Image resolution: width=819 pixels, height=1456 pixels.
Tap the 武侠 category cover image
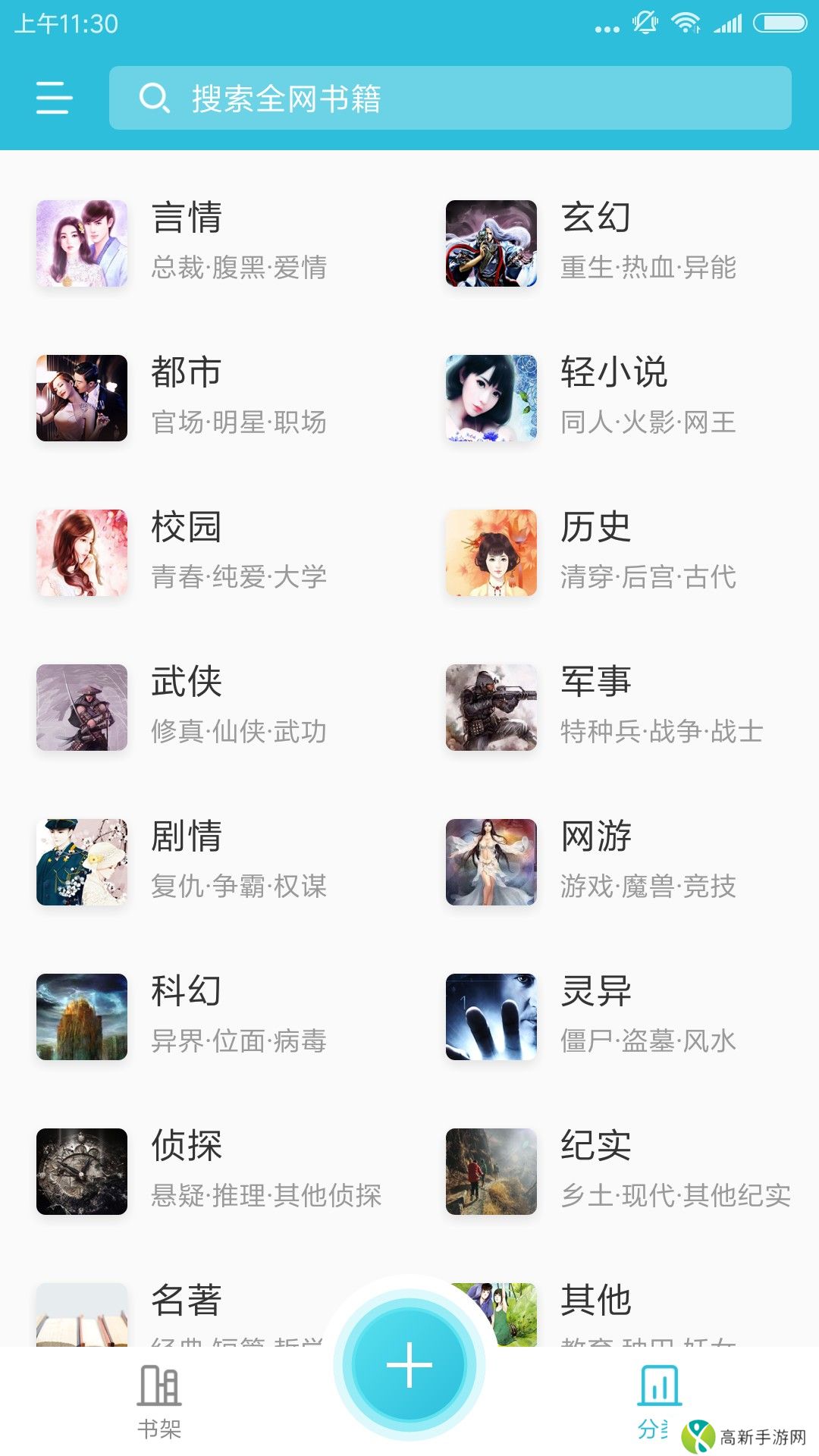(82, 705)
